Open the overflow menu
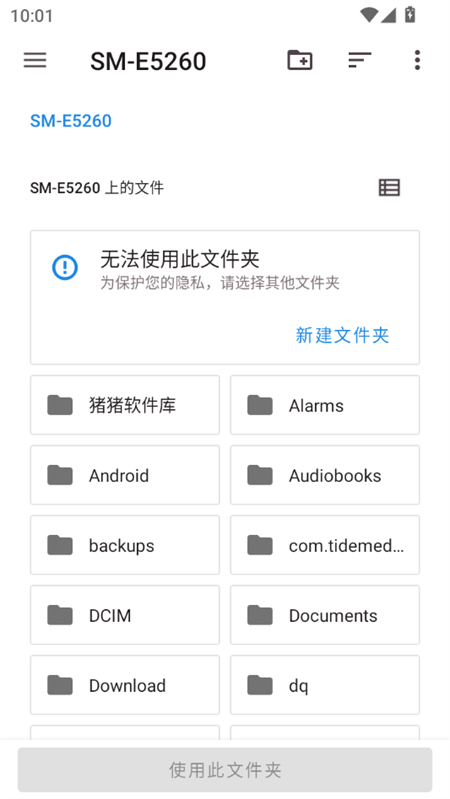This screenshot has height=799, width=450. [417, 60]
